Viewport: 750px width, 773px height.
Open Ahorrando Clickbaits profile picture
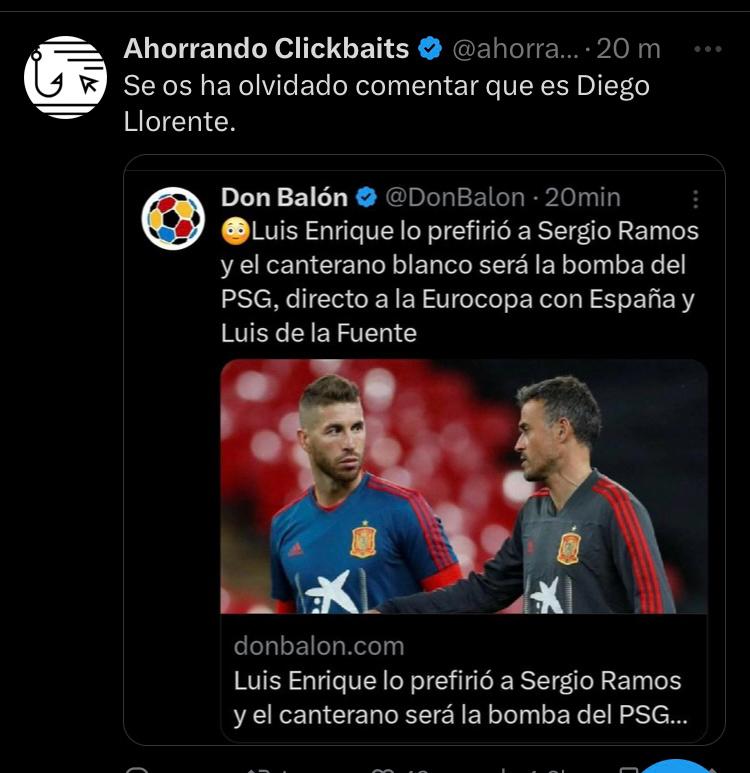click(x=65, y=77)
